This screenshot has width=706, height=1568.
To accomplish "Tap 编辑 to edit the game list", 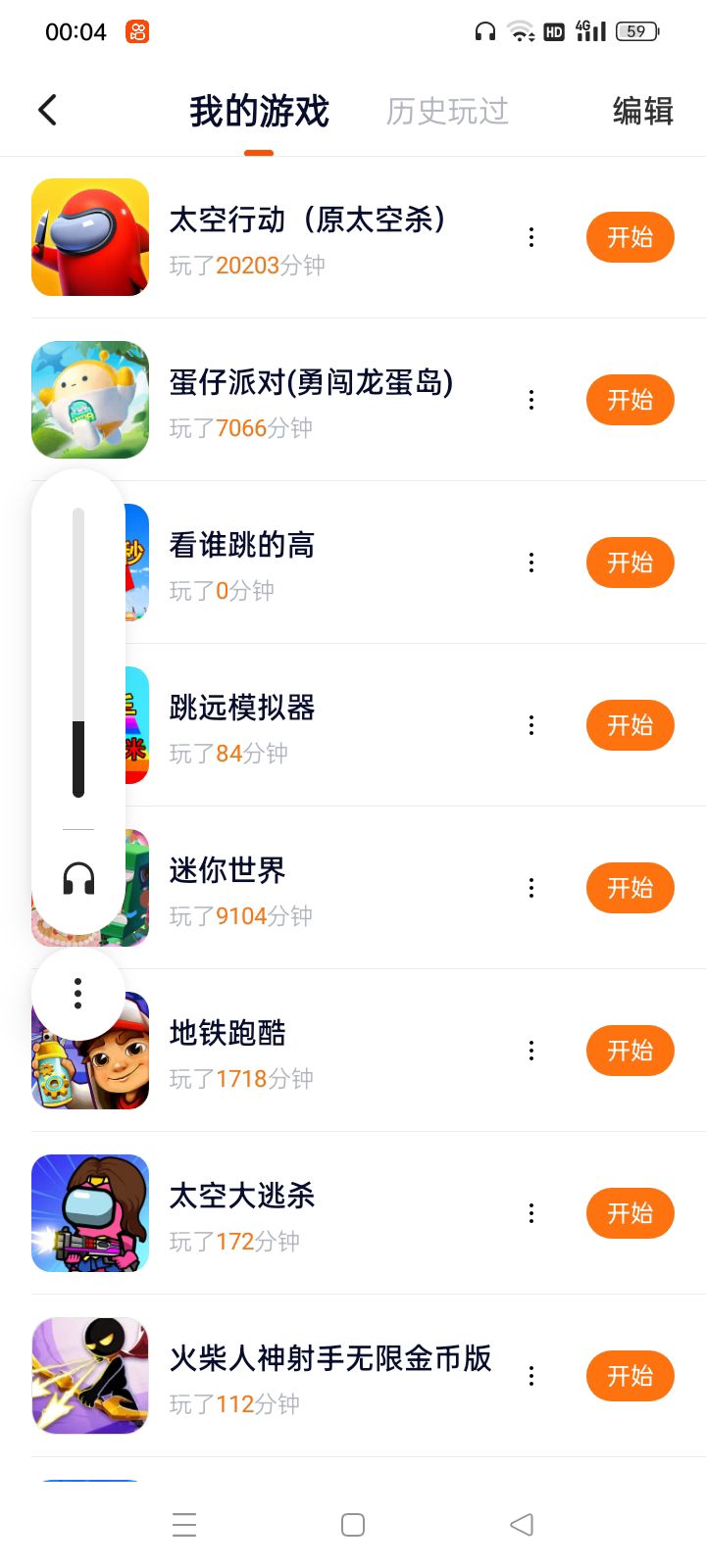I will point(642,112).
